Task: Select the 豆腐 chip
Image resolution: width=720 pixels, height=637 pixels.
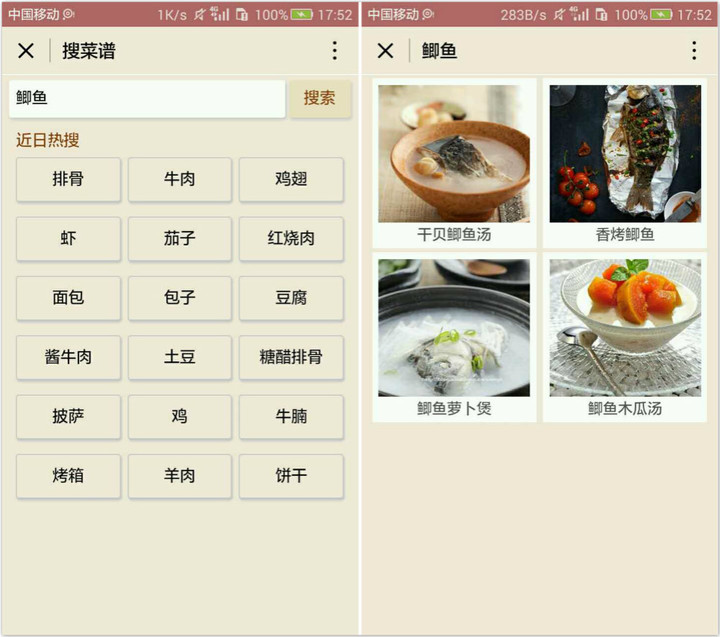Action: coord(291,298)
